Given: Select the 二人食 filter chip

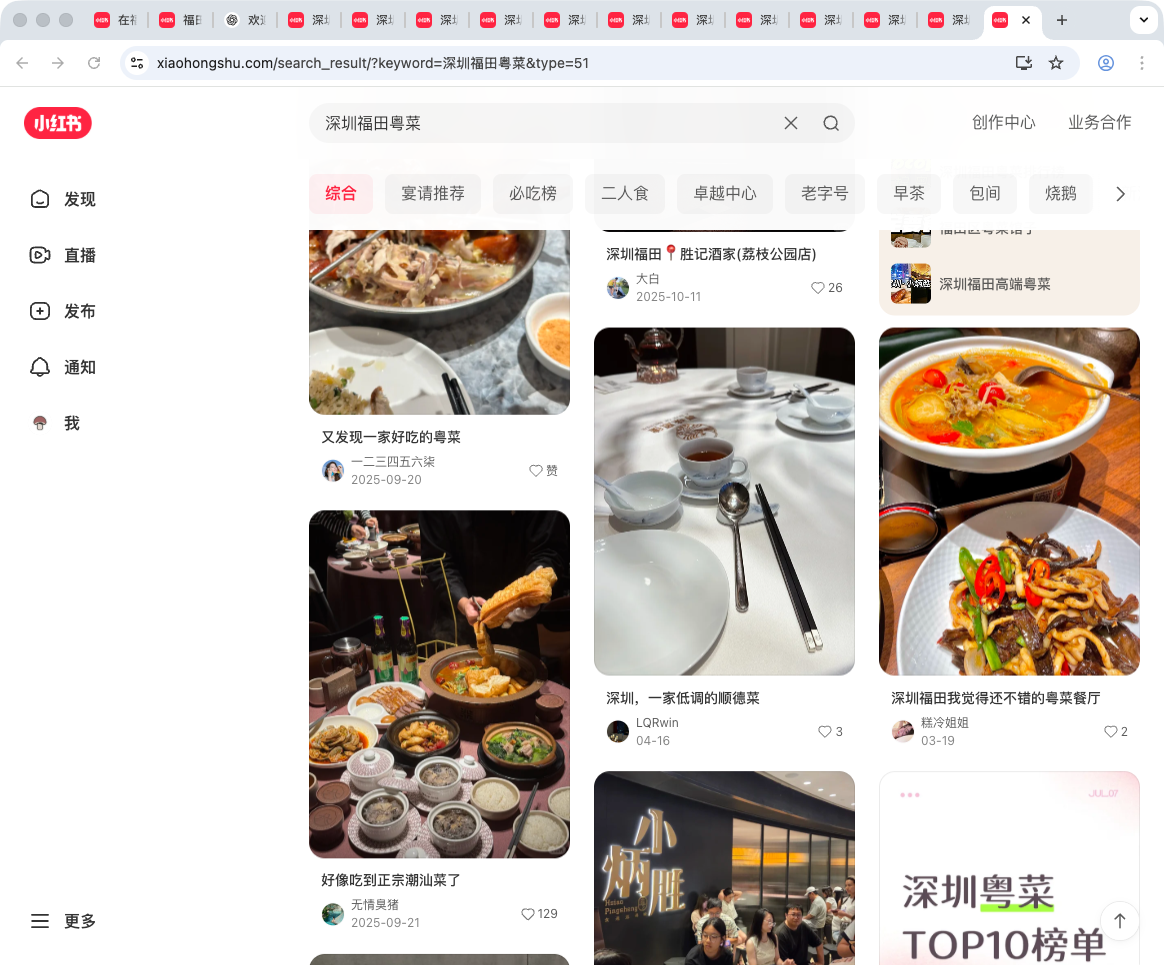Looking at the screenshot, I should 625,194.
